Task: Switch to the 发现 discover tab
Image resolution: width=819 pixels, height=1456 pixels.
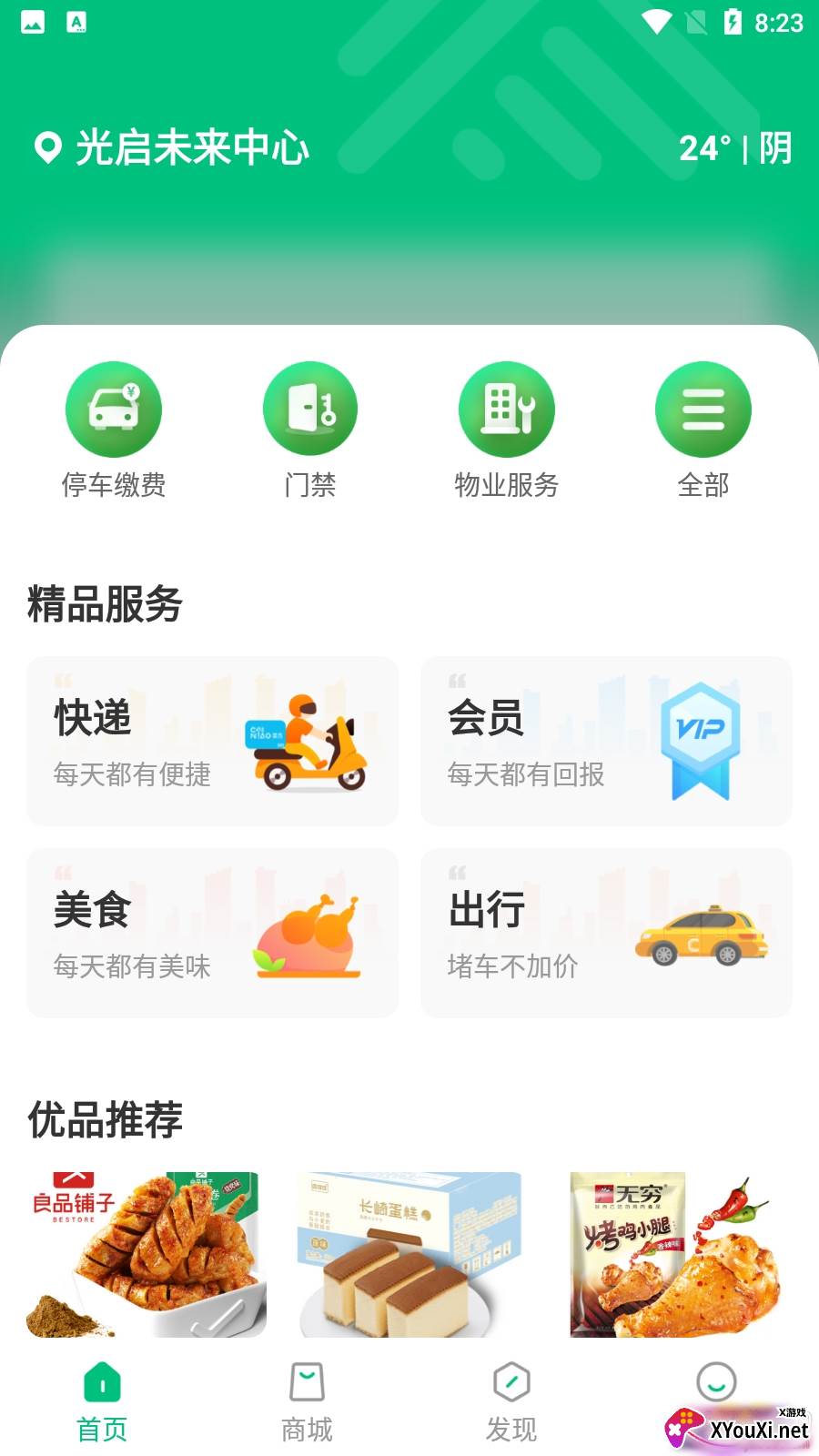Action: pyautogui.click(x=511, y=1401)
